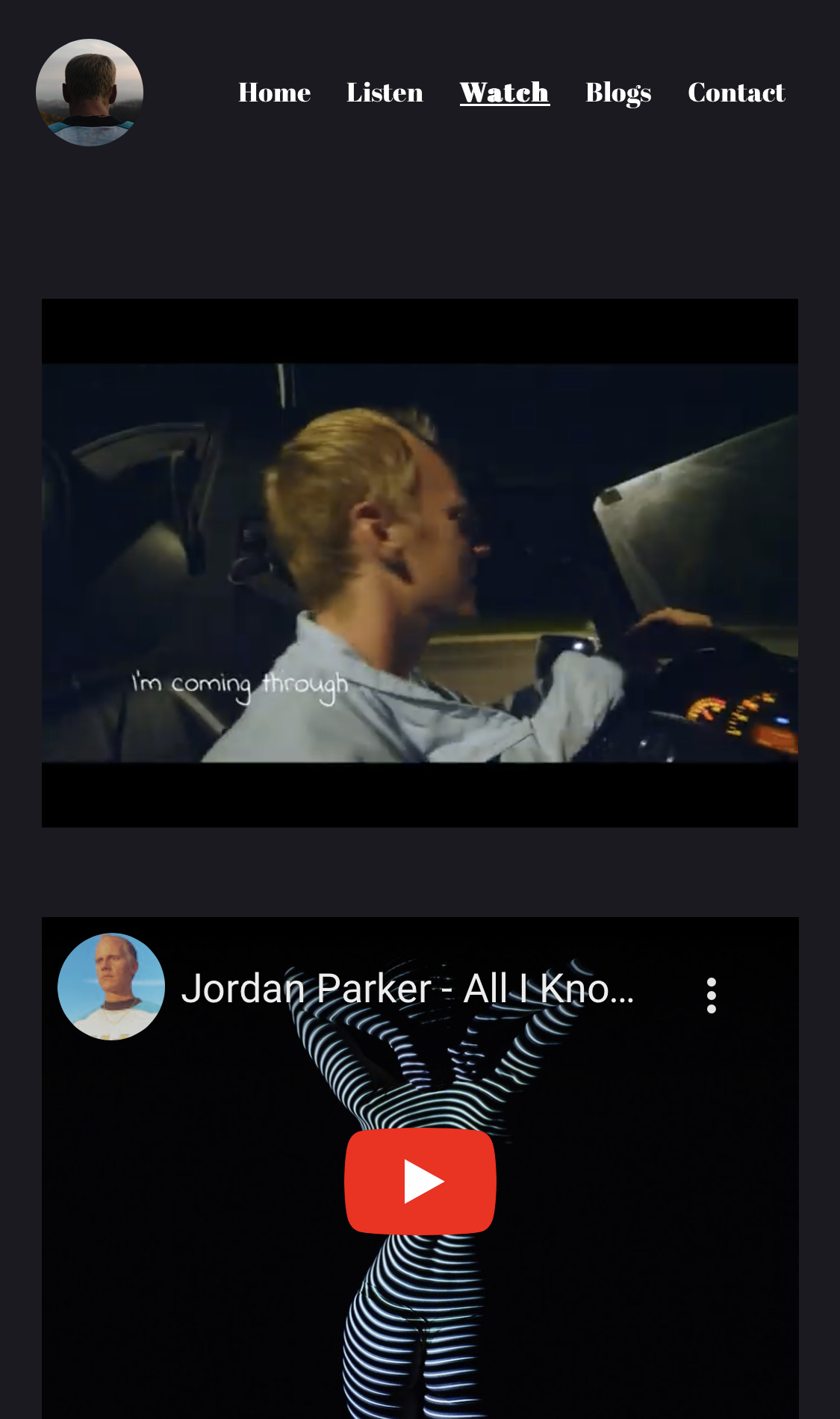This screenshot has height=1419, width=840.
Task: Open the YouTube video's three-dot menu
Action: point(712,996)
